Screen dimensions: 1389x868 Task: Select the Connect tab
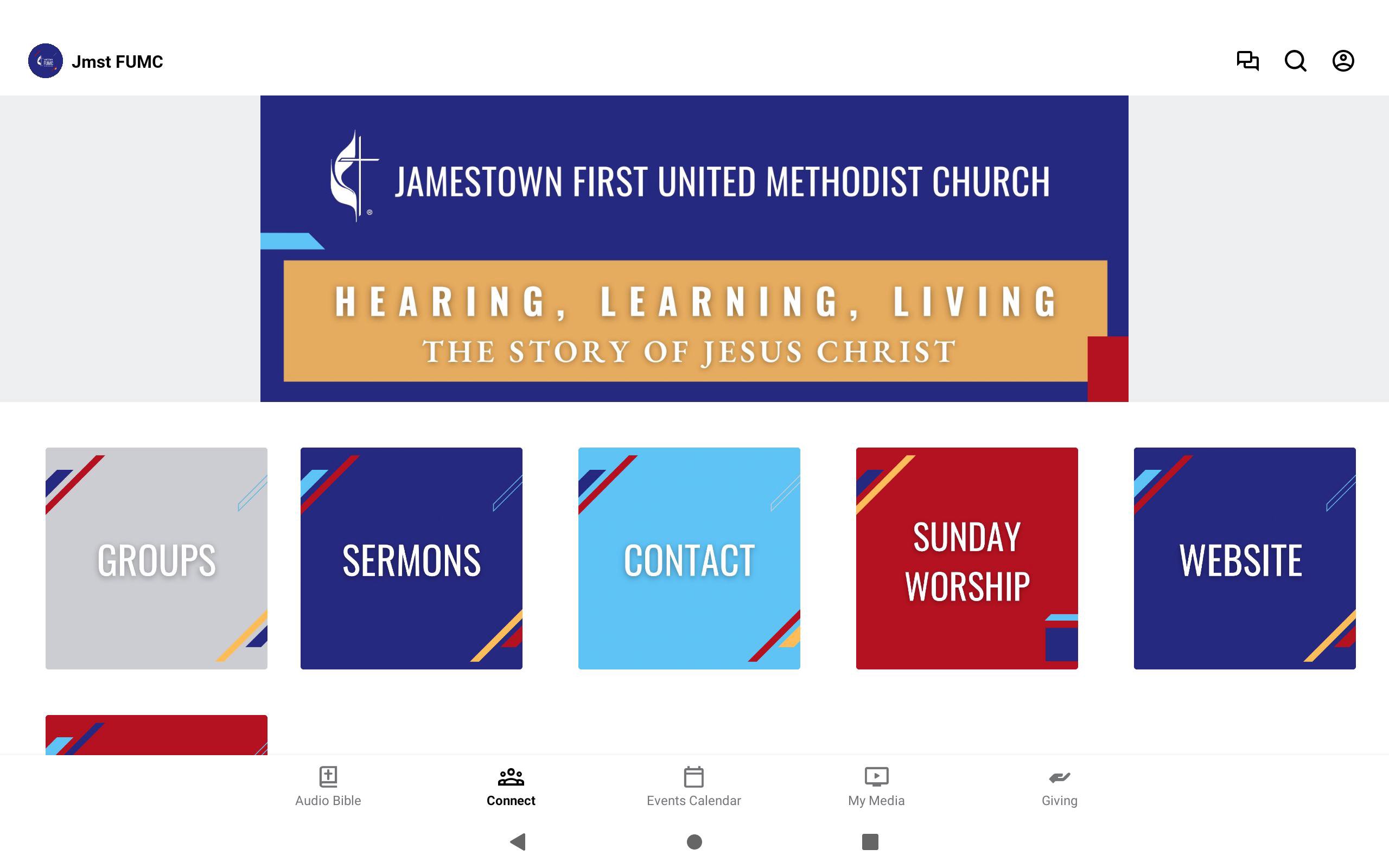[x=510, y=787]
